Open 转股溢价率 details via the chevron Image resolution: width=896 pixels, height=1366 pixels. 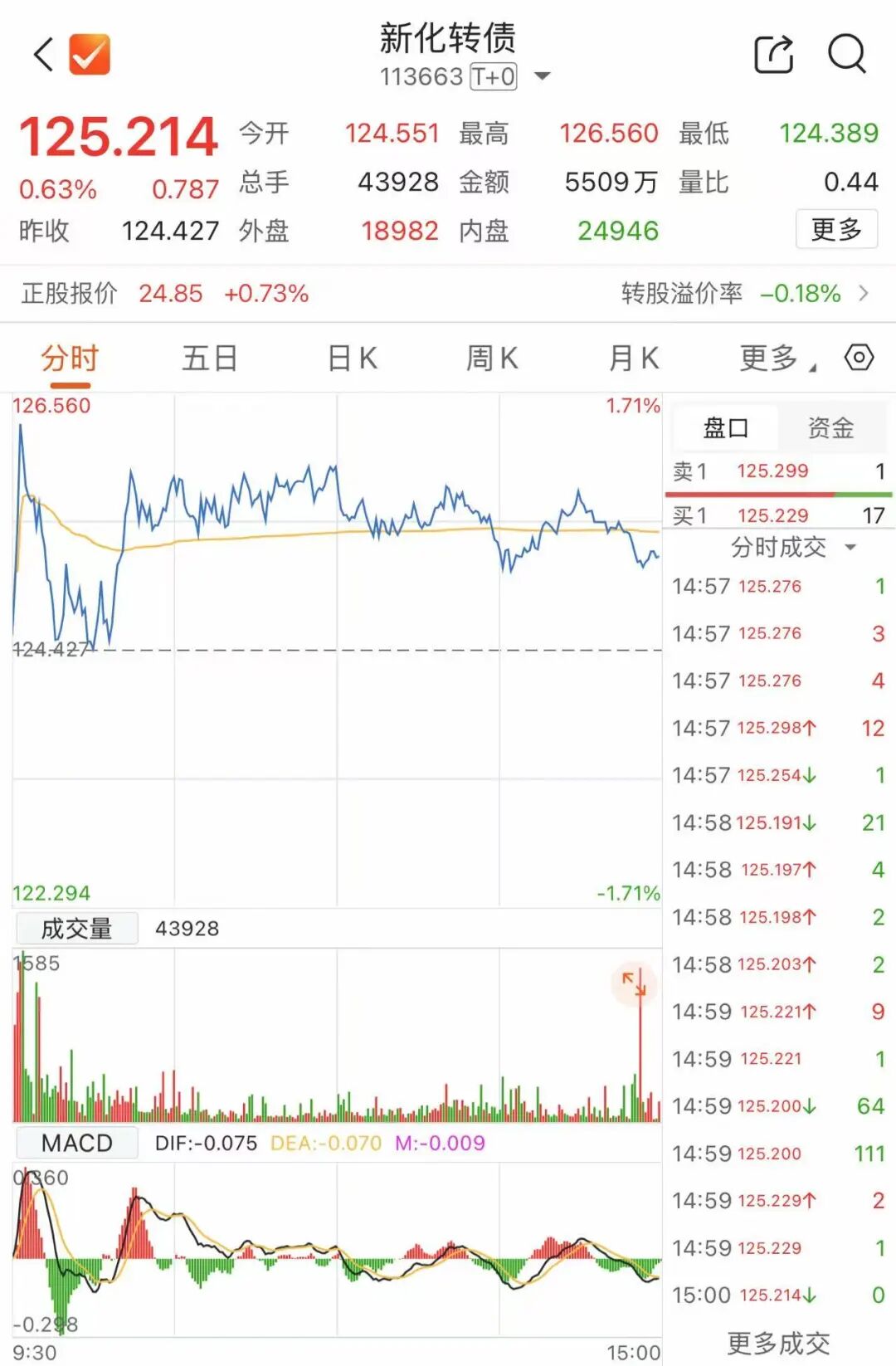(x=864, y=293)
